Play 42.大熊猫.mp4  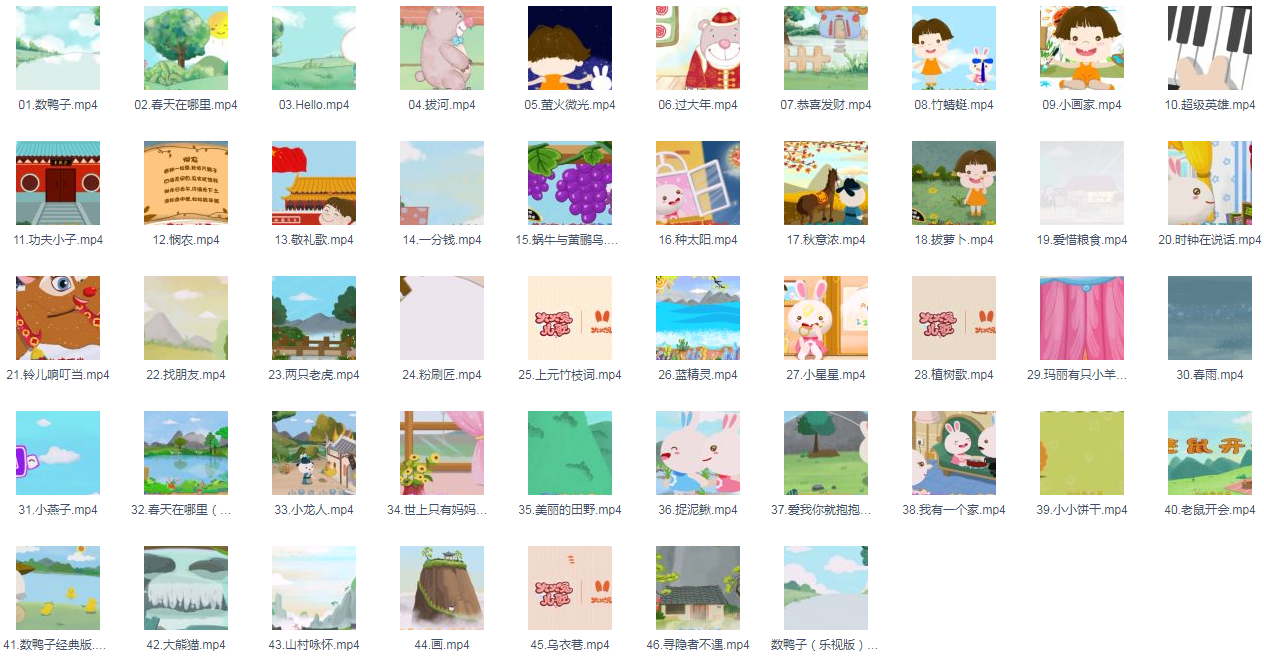(186, 588)
